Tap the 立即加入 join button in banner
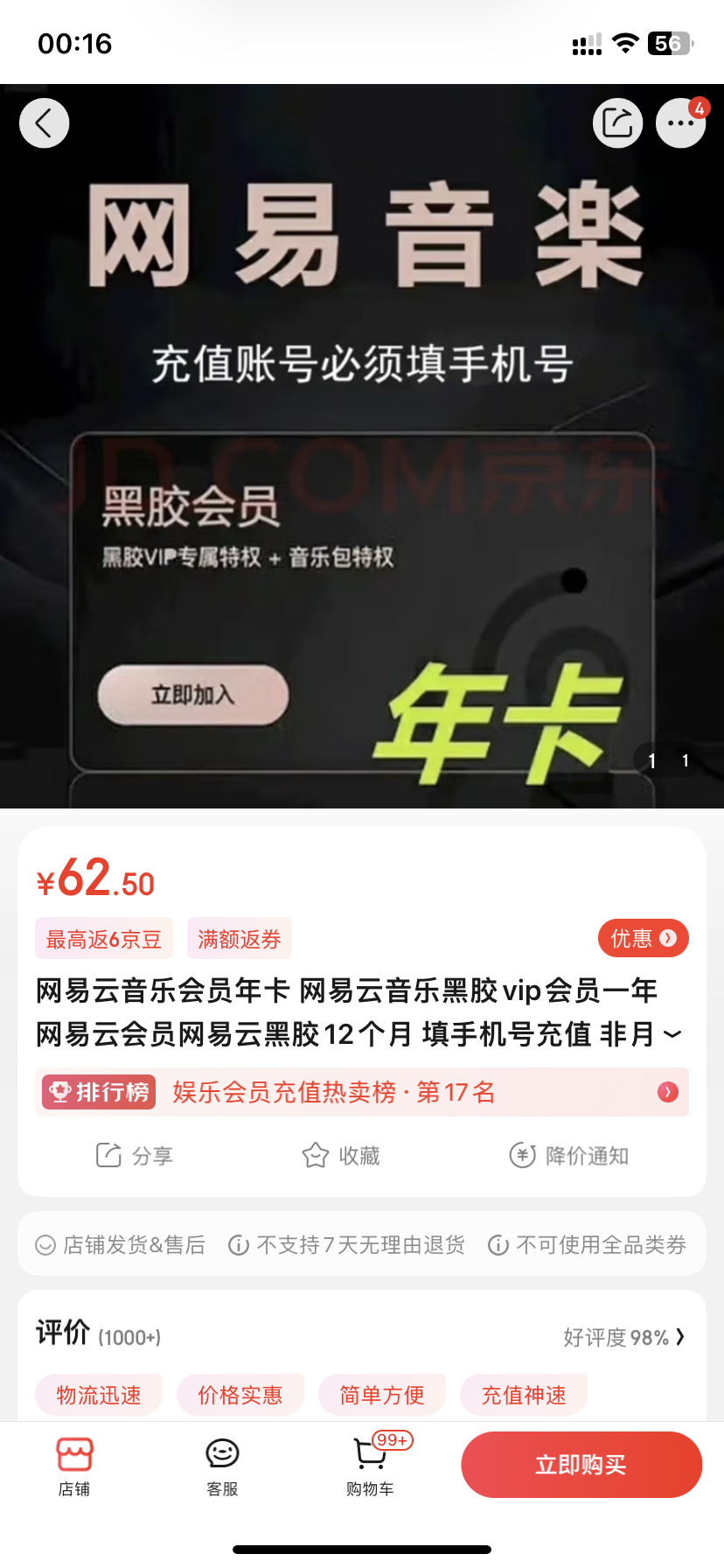Screen dimensions: 724x1568 click(192, 696)
